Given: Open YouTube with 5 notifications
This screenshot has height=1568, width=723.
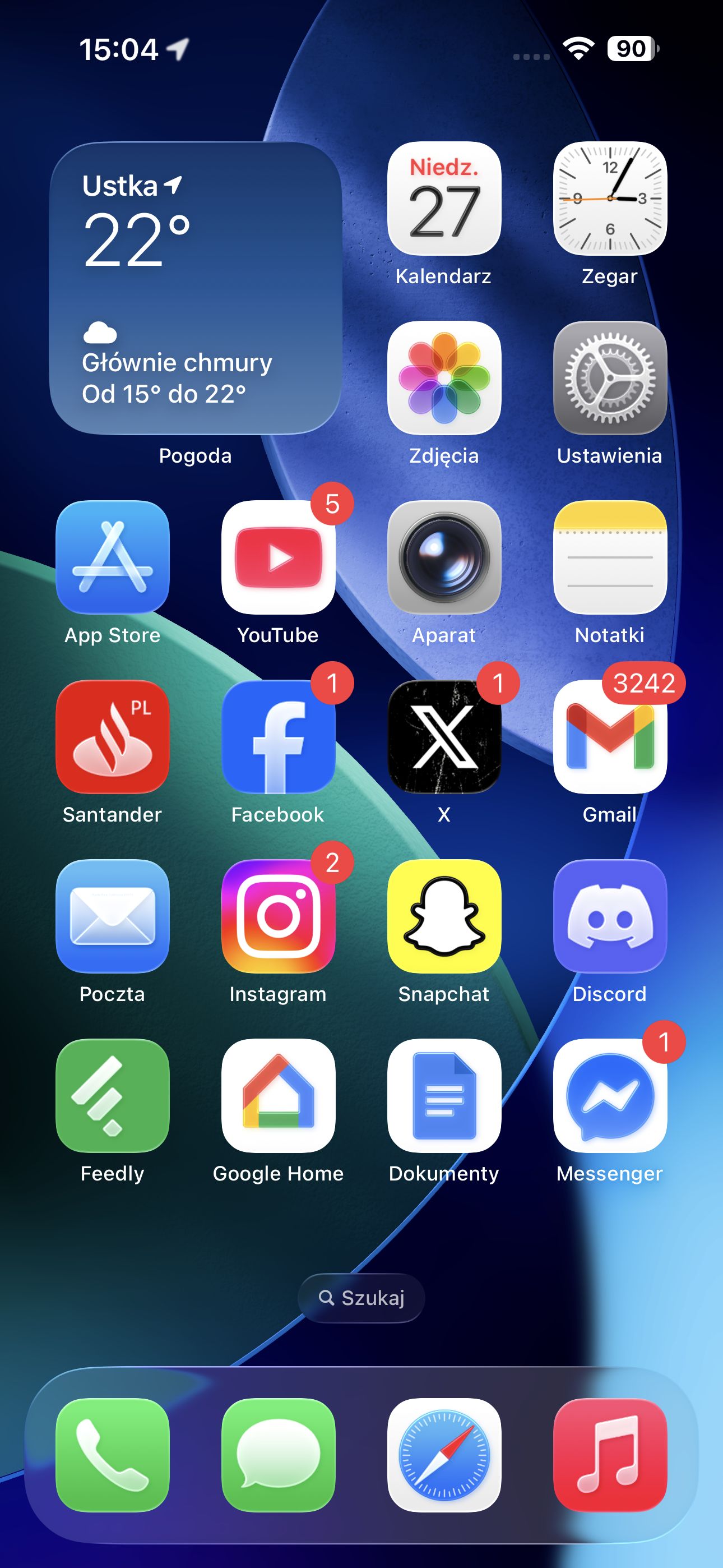Looking at the screenshot, I should pyautogui.click(x=279, y=557).
